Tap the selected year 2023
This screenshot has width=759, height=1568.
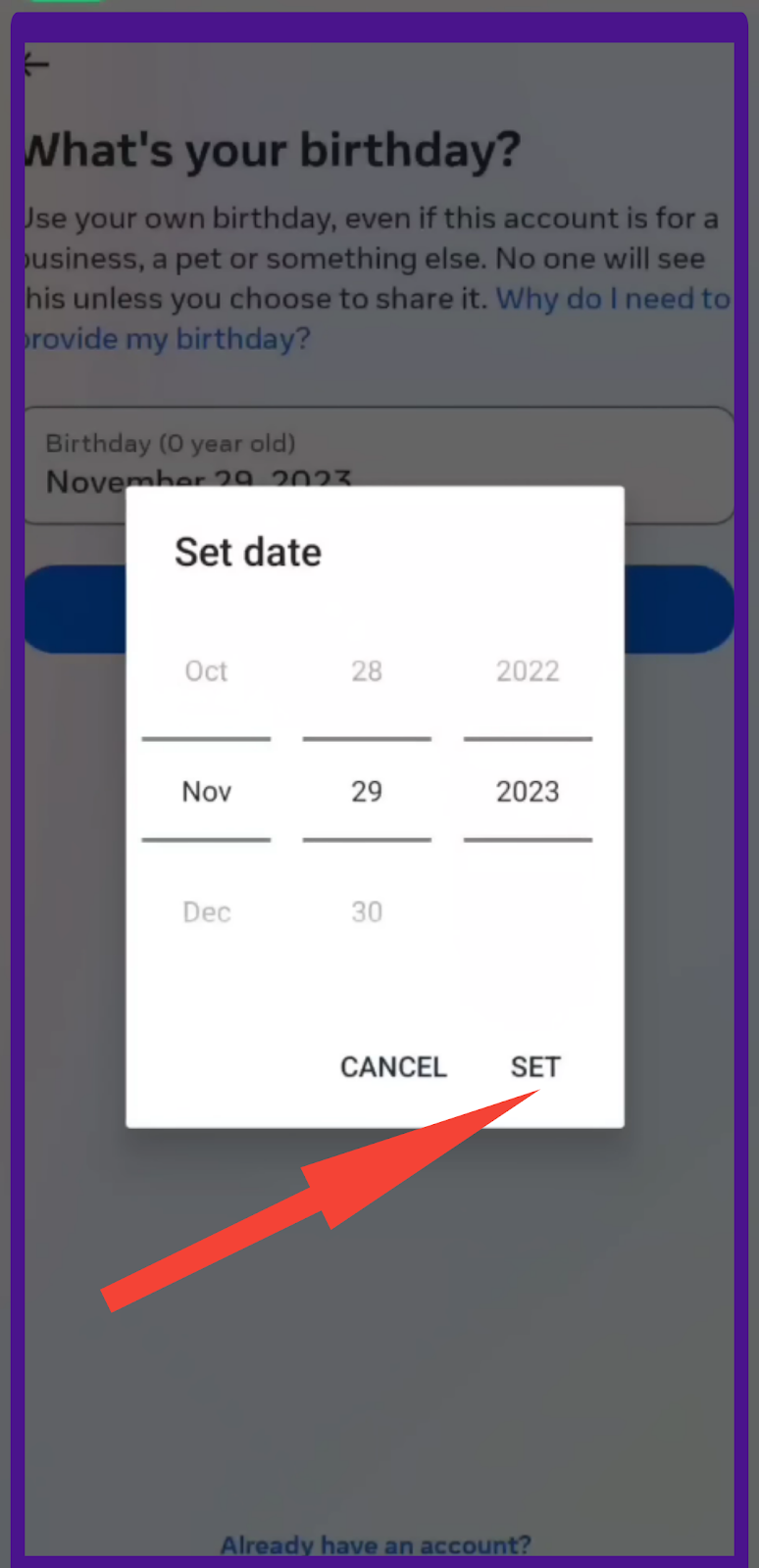528,792
